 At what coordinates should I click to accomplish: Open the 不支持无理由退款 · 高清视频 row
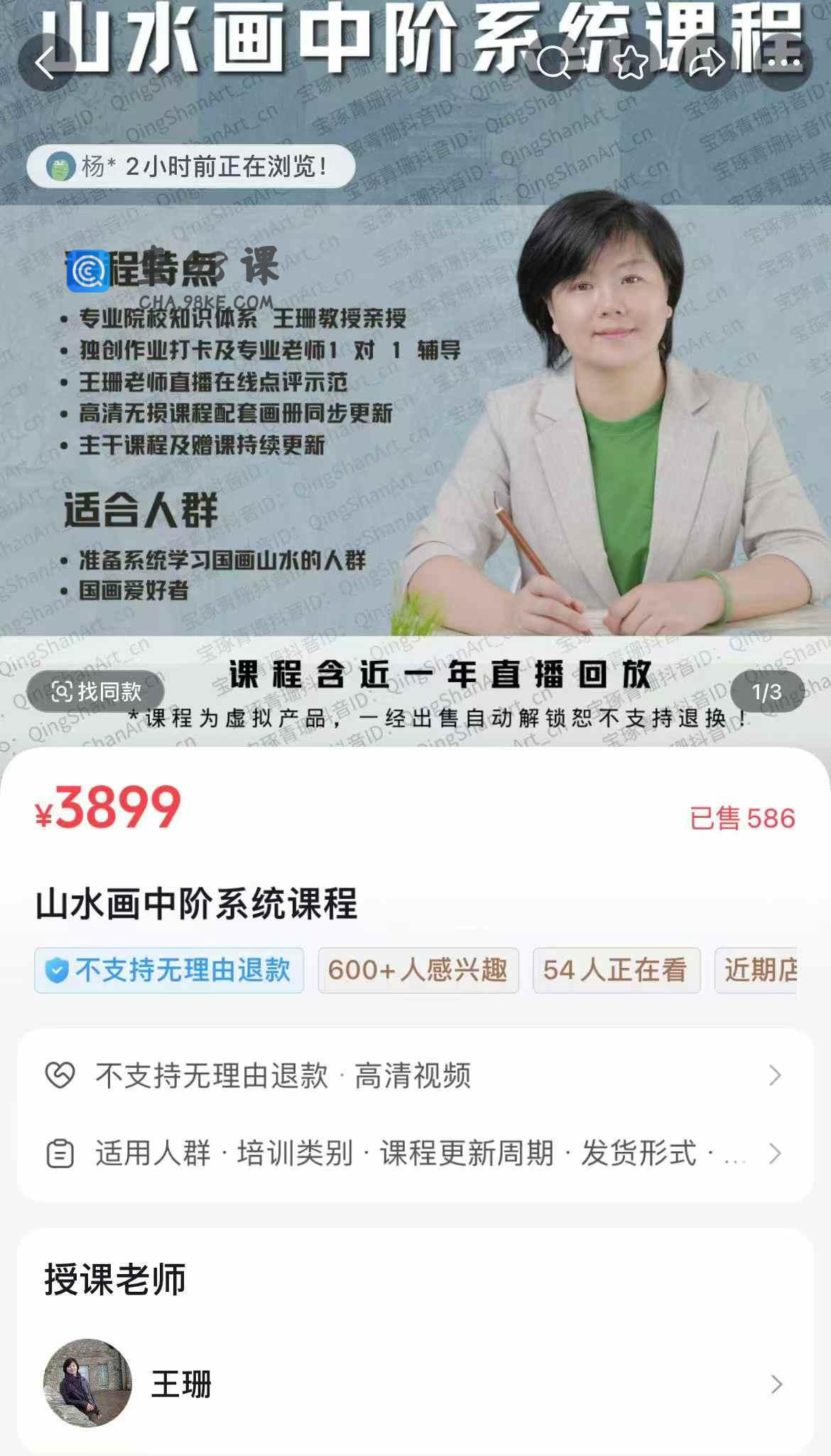click(x=415, y=1076)
